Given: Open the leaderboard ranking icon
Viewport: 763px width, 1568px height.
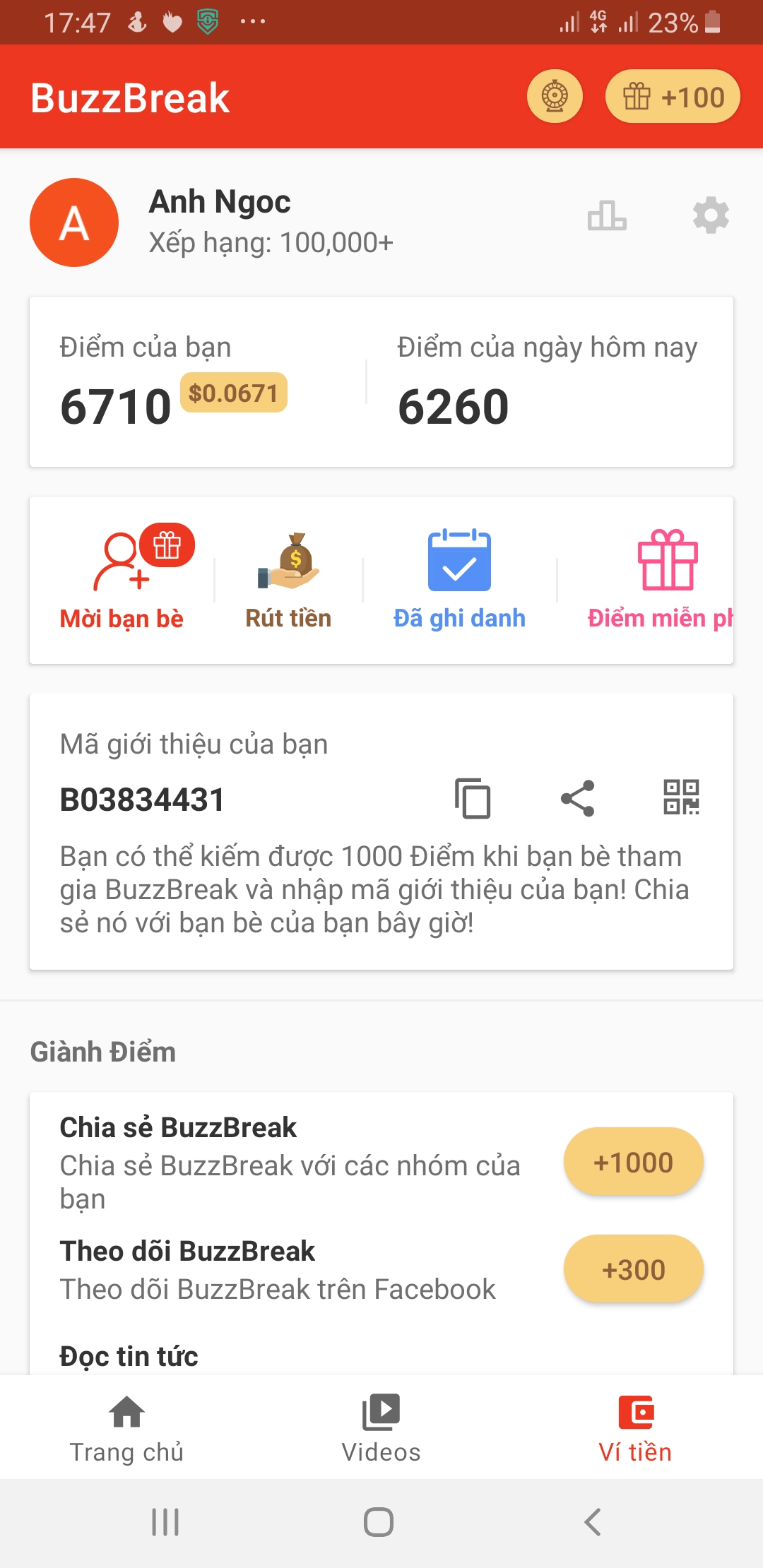Looking at the screenshot, I should pyautogui.click(x=607, y=215).
